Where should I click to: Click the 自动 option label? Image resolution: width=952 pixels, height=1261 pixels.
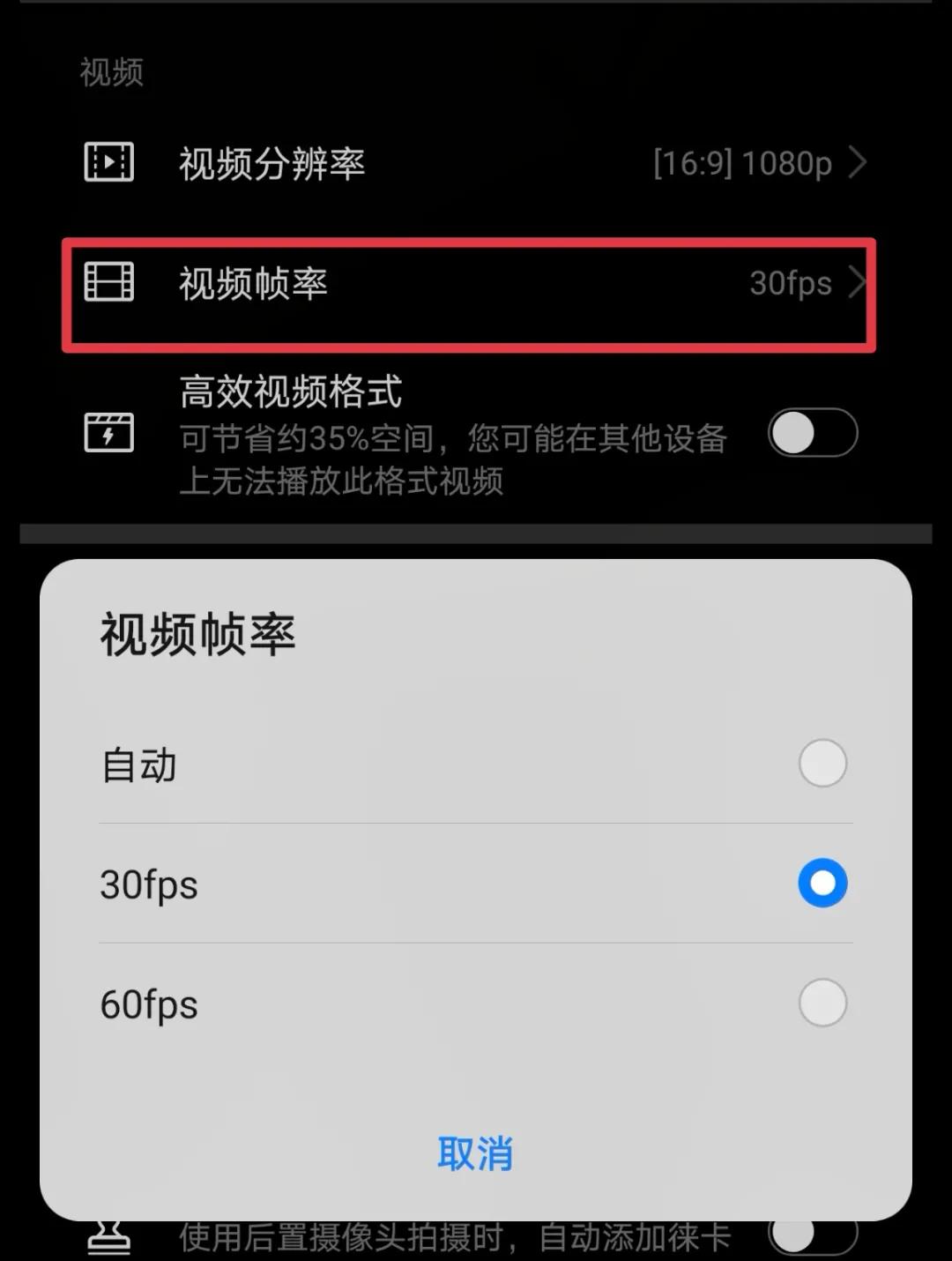click(x=141, y=763)
